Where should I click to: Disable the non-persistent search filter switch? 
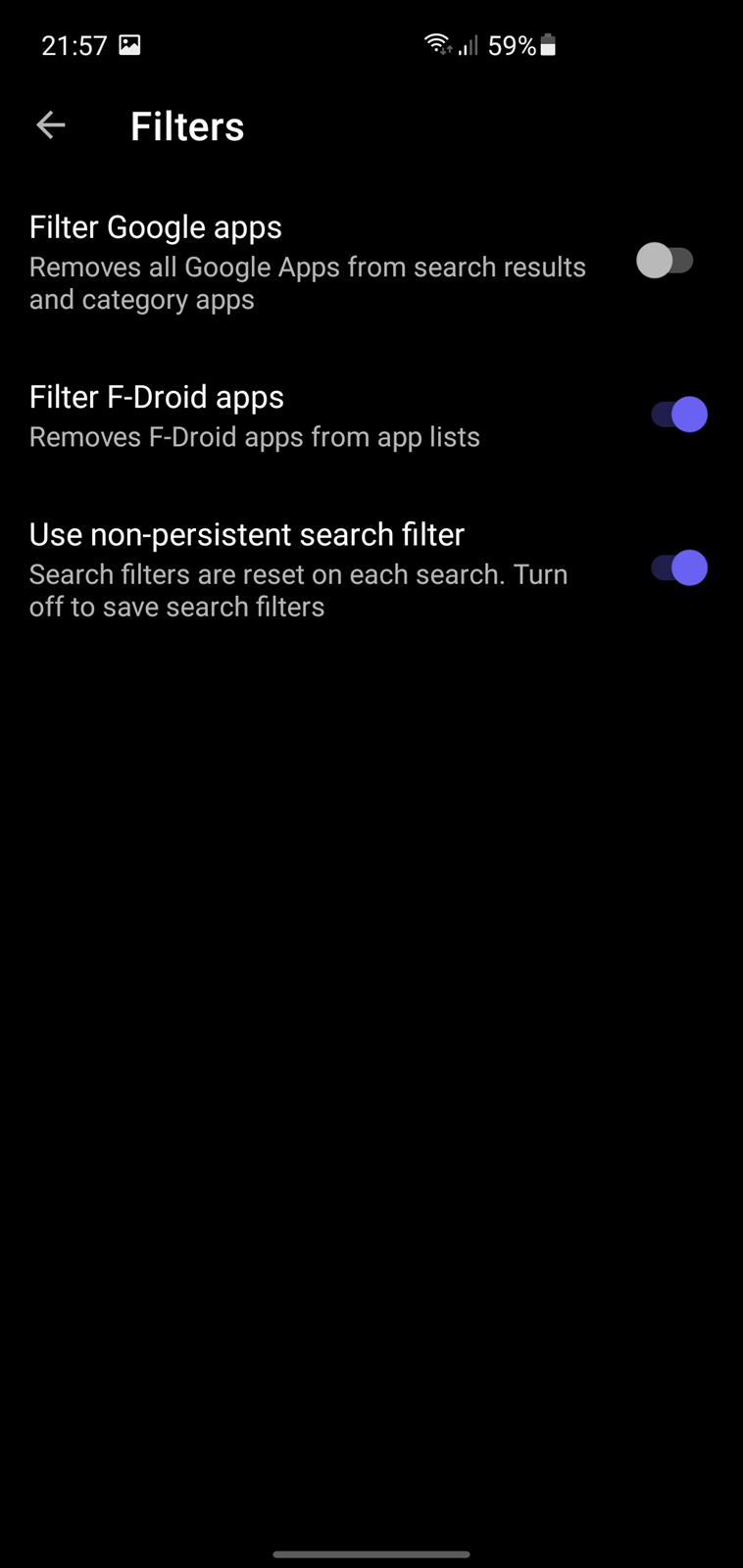tap(678, 567)
